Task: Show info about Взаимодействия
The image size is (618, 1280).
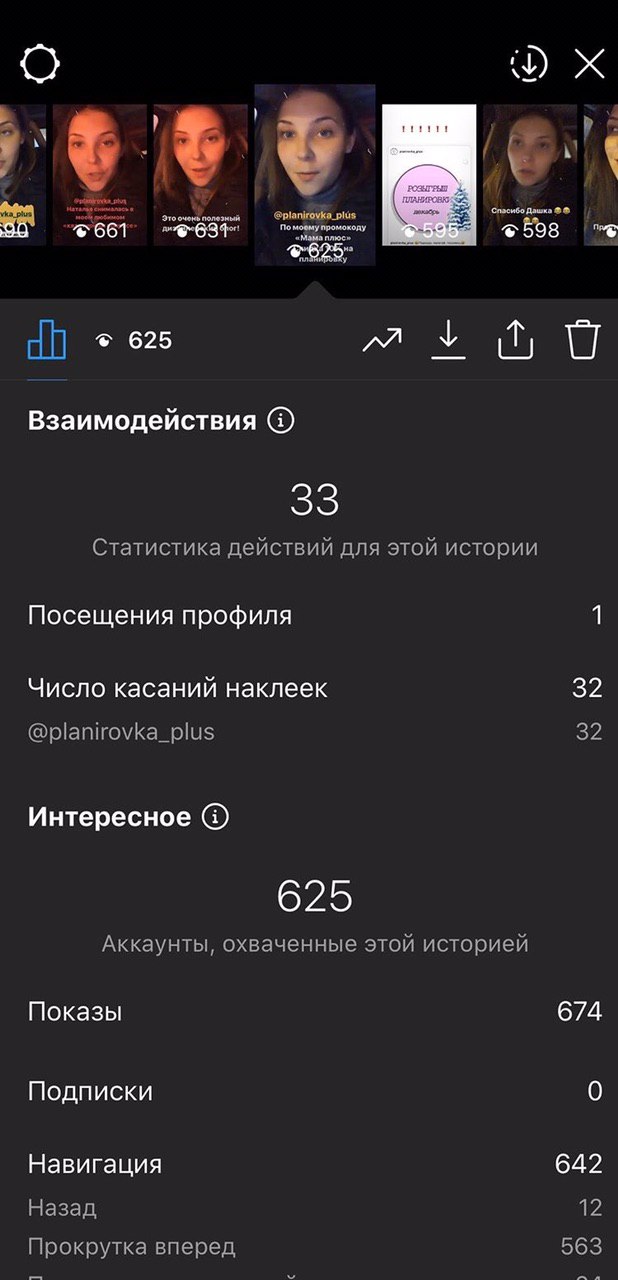Action: pos(281,421)
